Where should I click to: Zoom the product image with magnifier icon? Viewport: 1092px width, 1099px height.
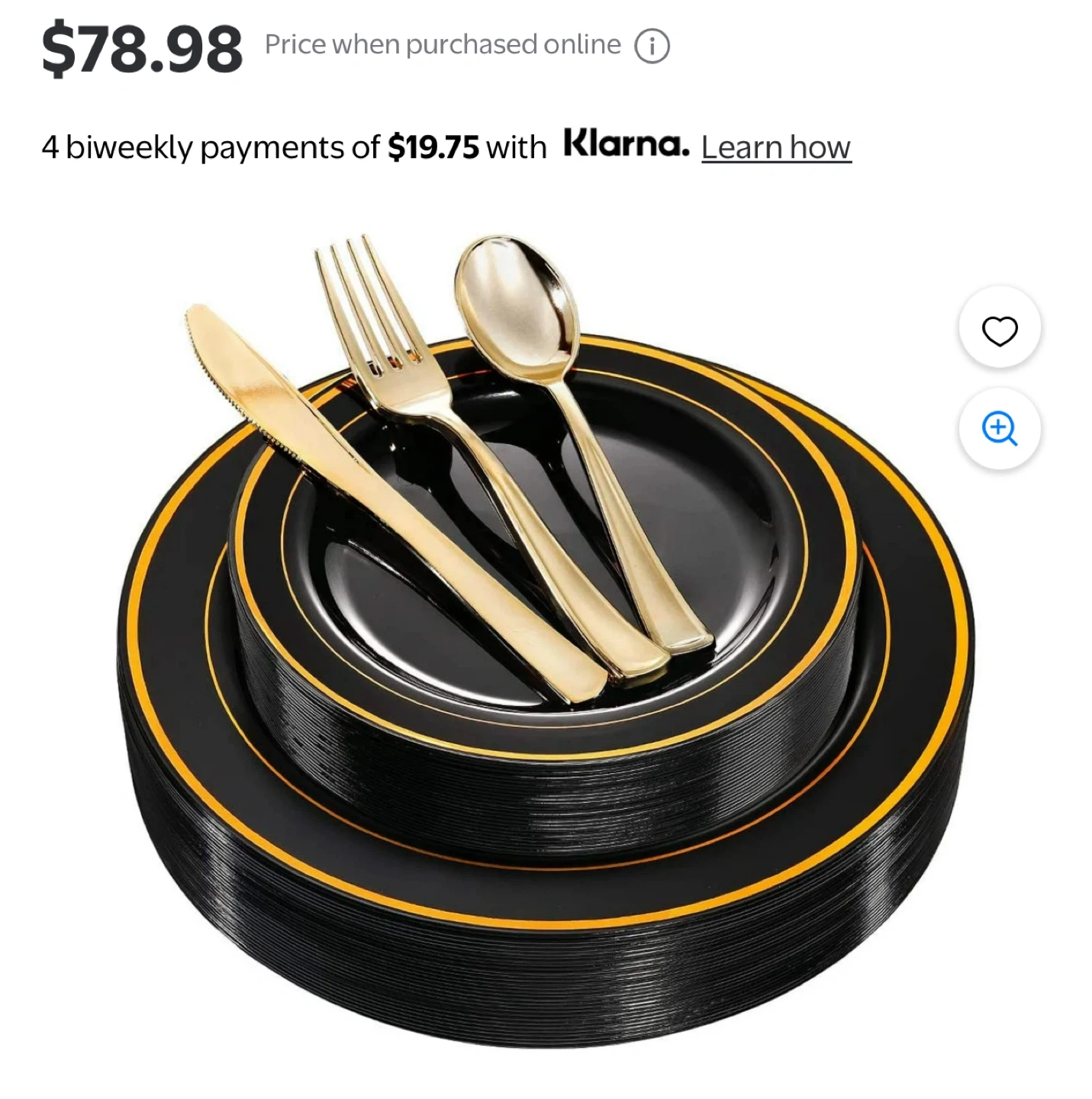1000,429
